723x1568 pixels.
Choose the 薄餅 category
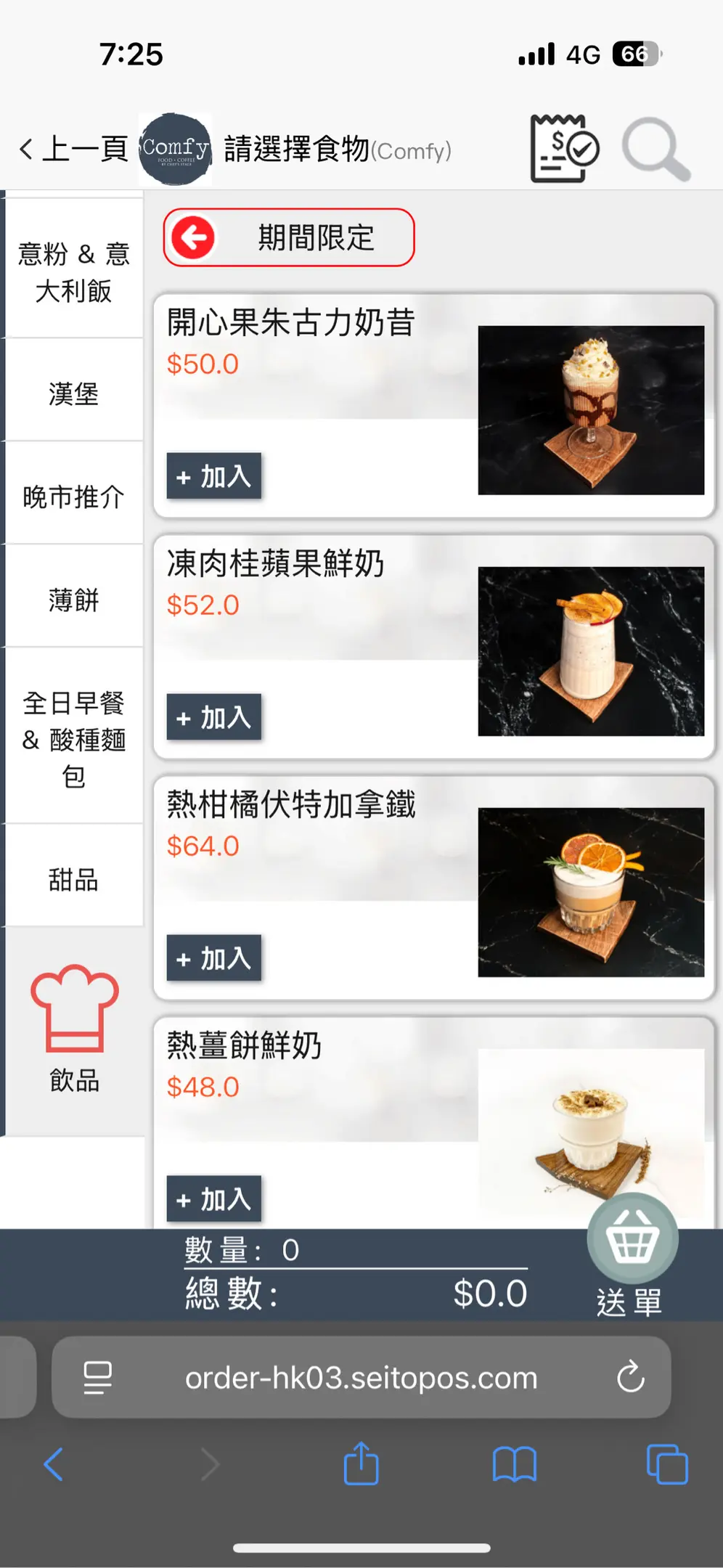coord(73,600)
